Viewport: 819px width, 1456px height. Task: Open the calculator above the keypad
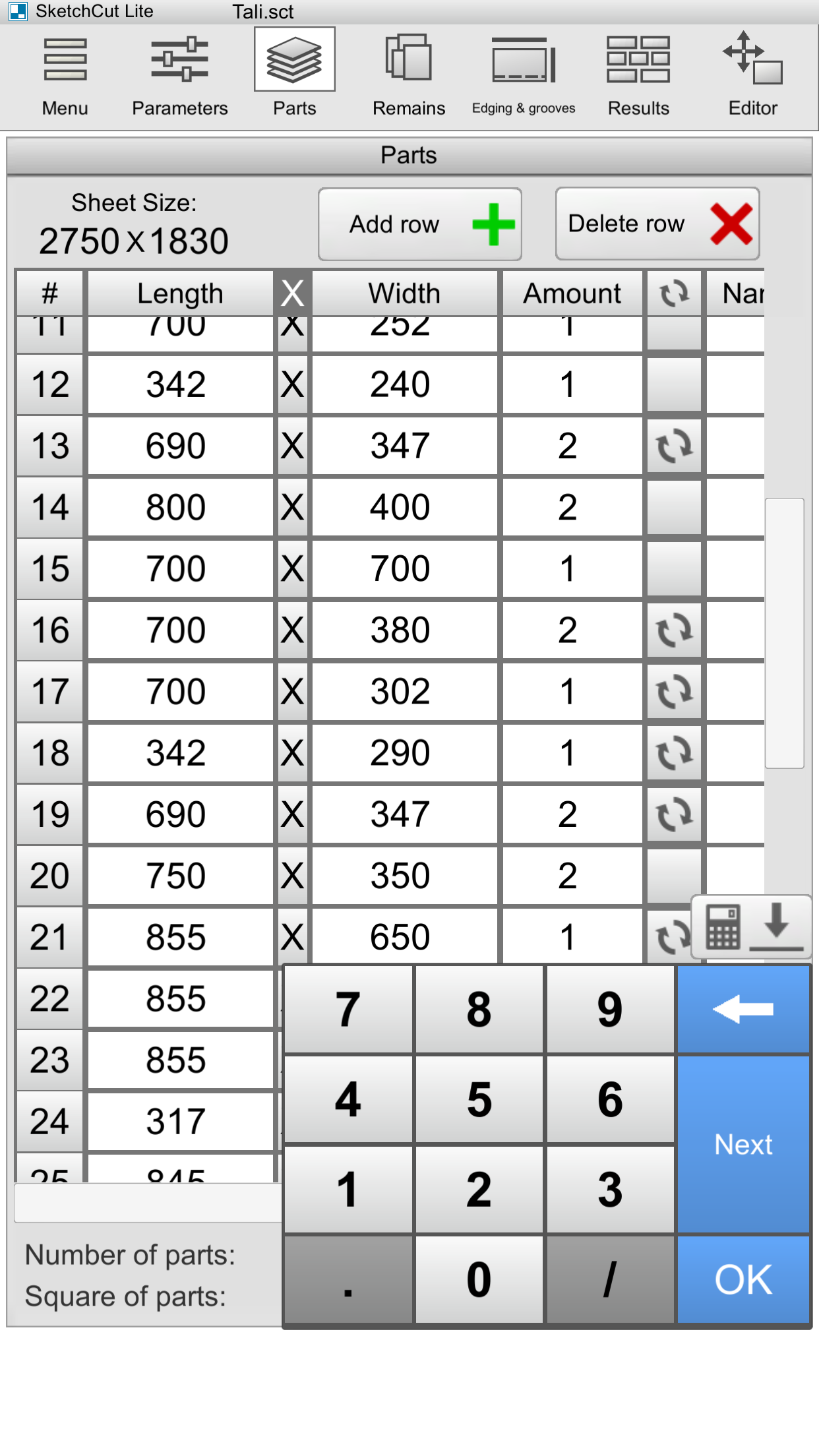coord(723,926)
